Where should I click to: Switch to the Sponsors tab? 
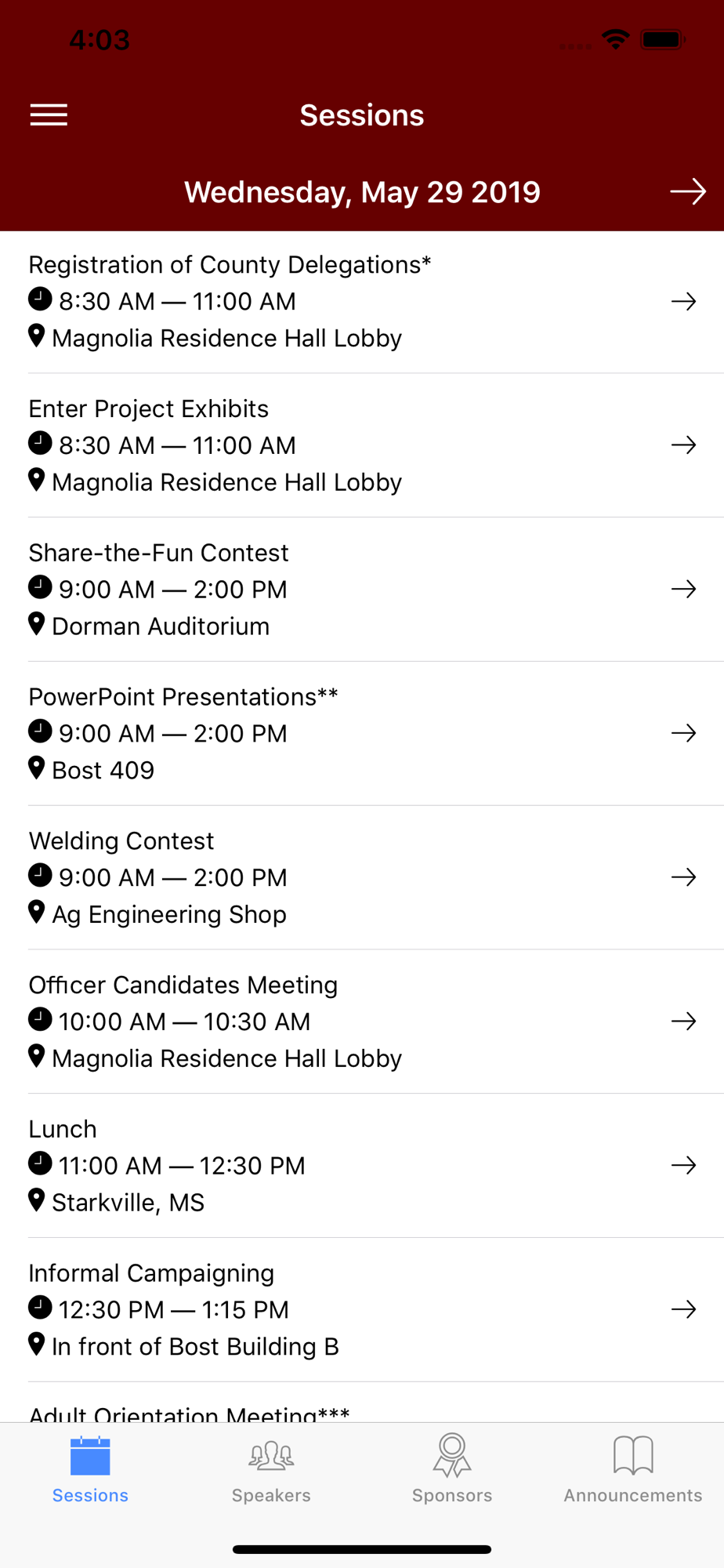tap(452, 1469)
